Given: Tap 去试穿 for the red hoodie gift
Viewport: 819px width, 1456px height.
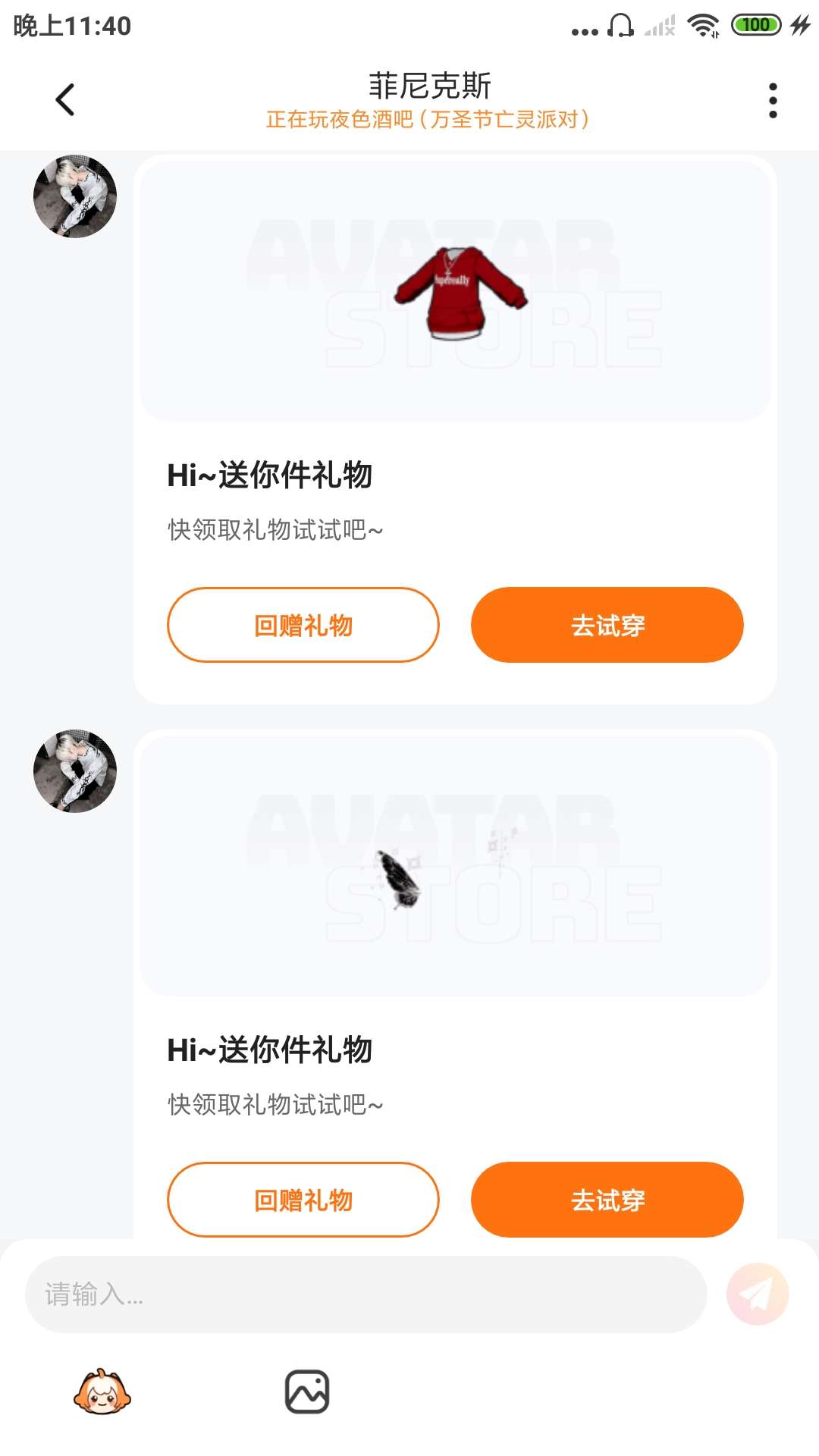Looking at the screenshot, I should click(607, 625).
